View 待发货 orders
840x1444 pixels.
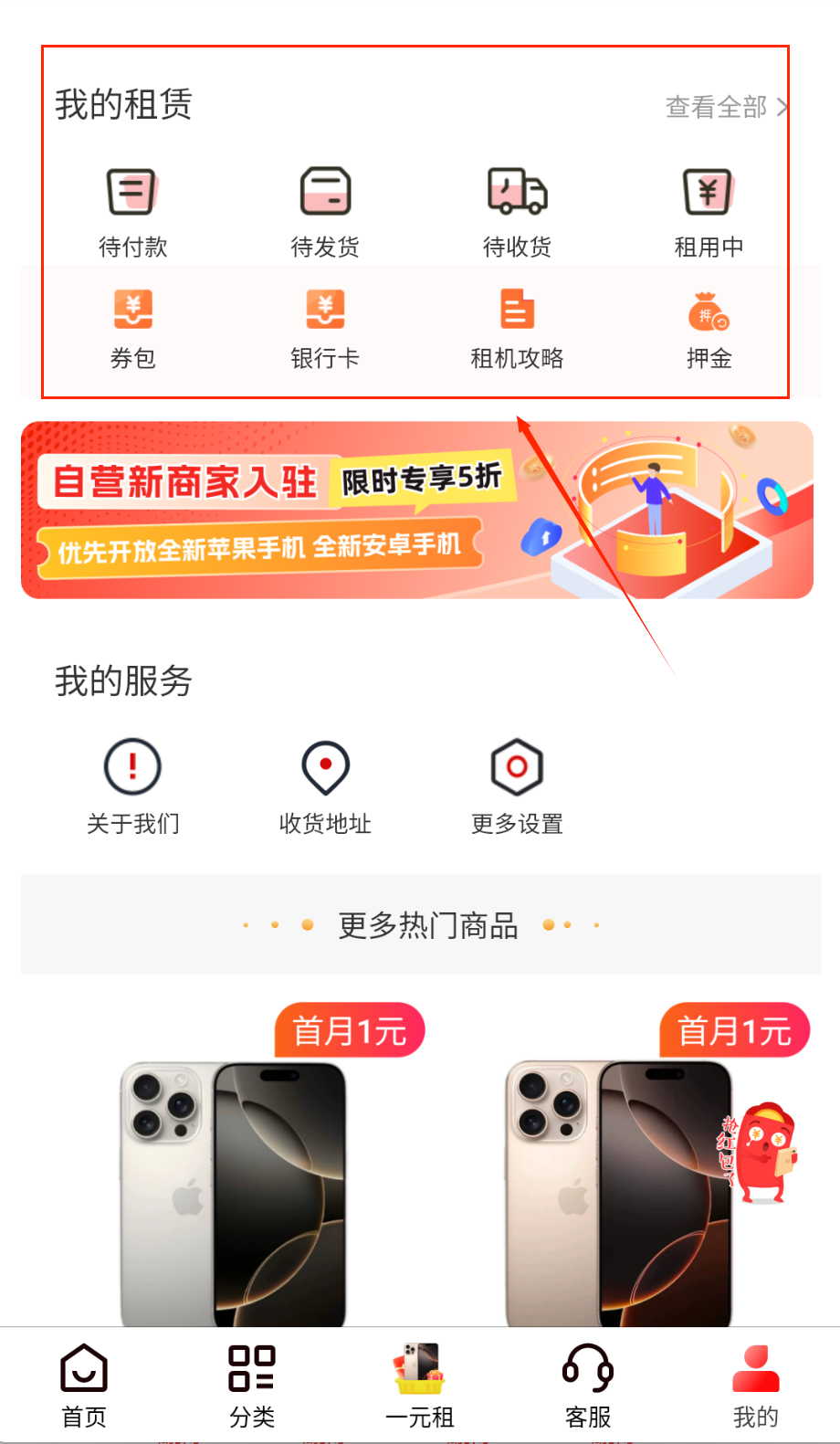325,212
